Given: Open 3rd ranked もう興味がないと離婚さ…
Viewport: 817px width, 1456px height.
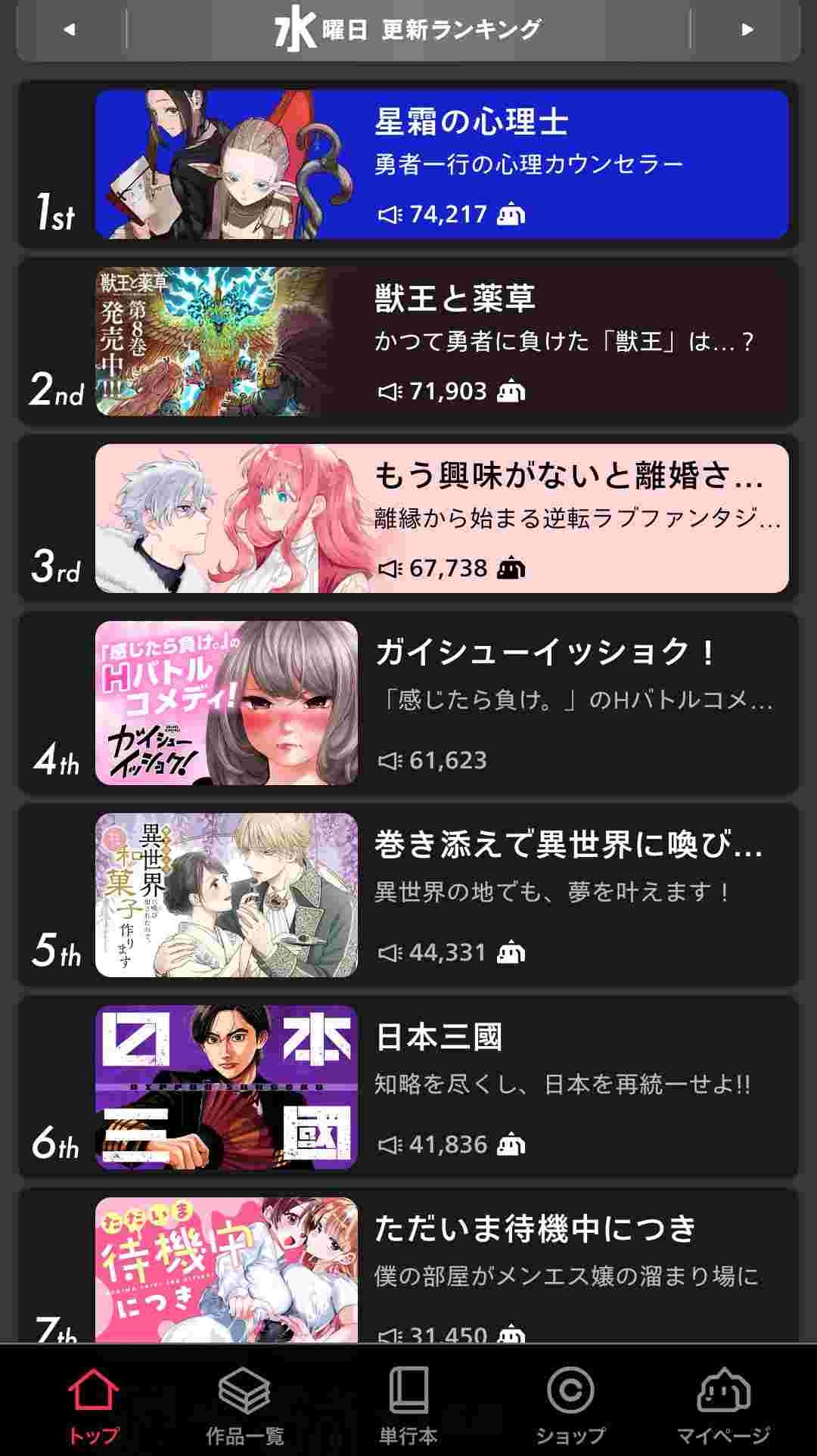Looking at the screenshot, I should pos(442,519).
